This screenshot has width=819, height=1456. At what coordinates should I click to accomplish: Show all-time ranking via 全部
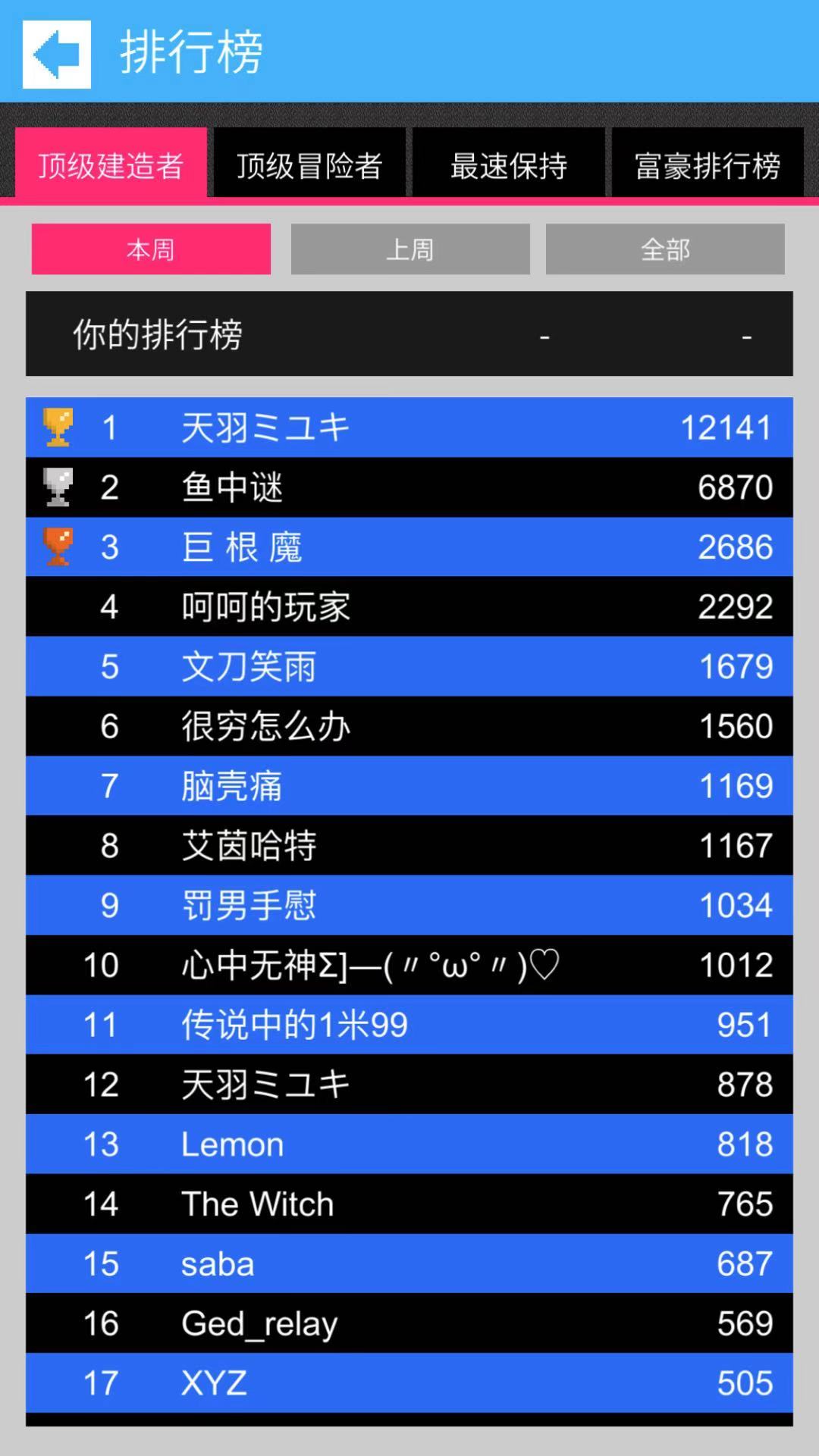[665, 249]
